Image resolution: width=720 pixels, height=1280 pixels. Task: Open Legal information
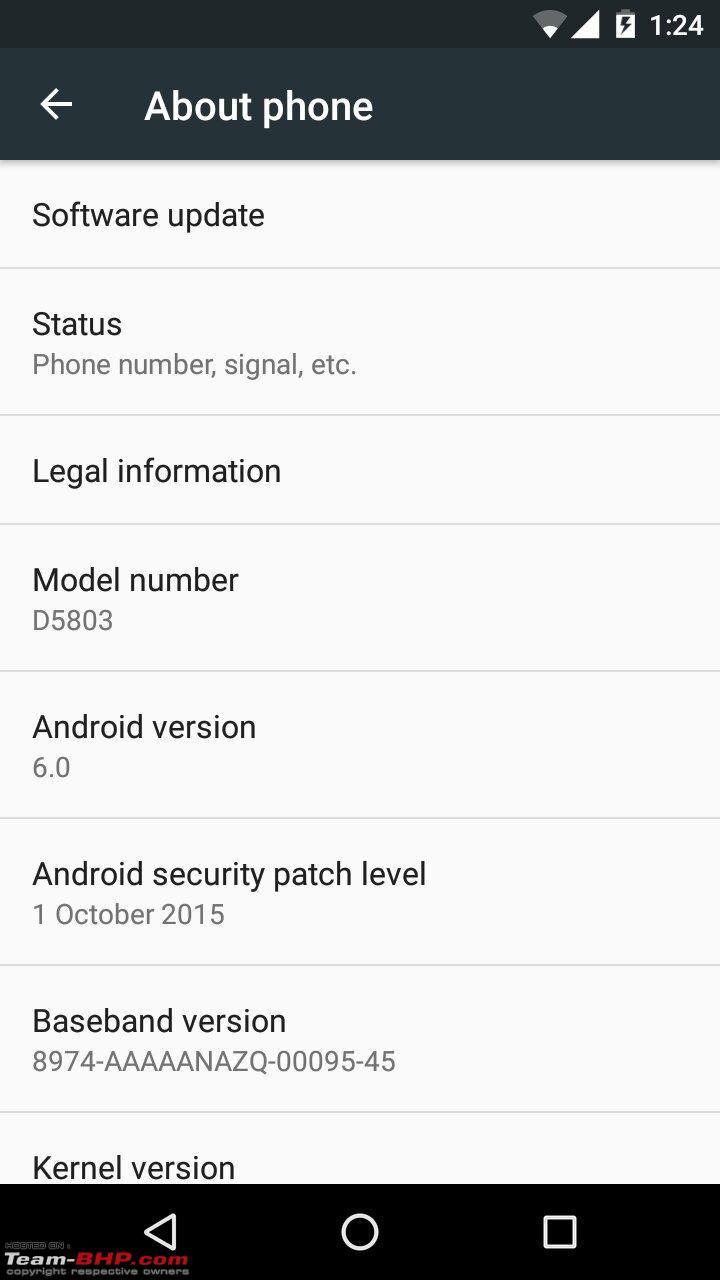coord(360,470)
